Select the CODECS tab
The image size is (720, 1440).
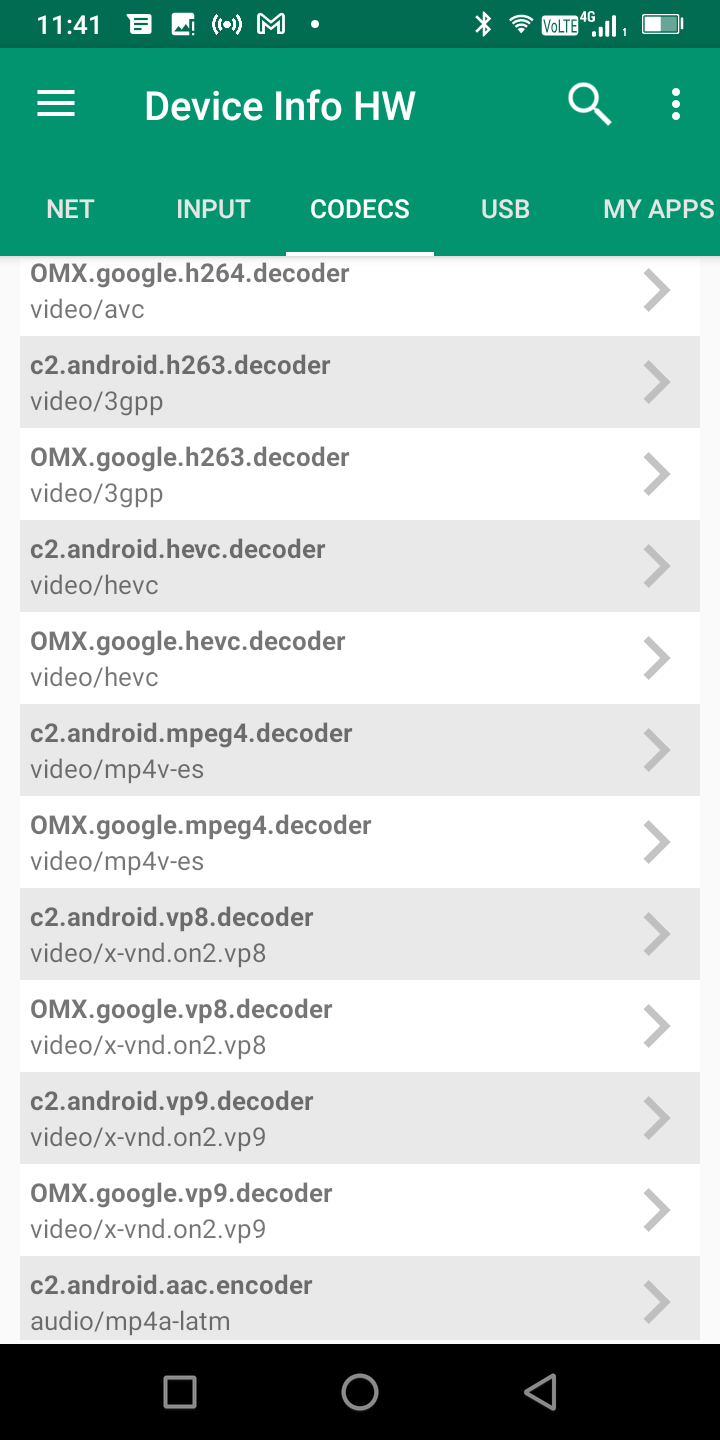(x=360, y=209)
